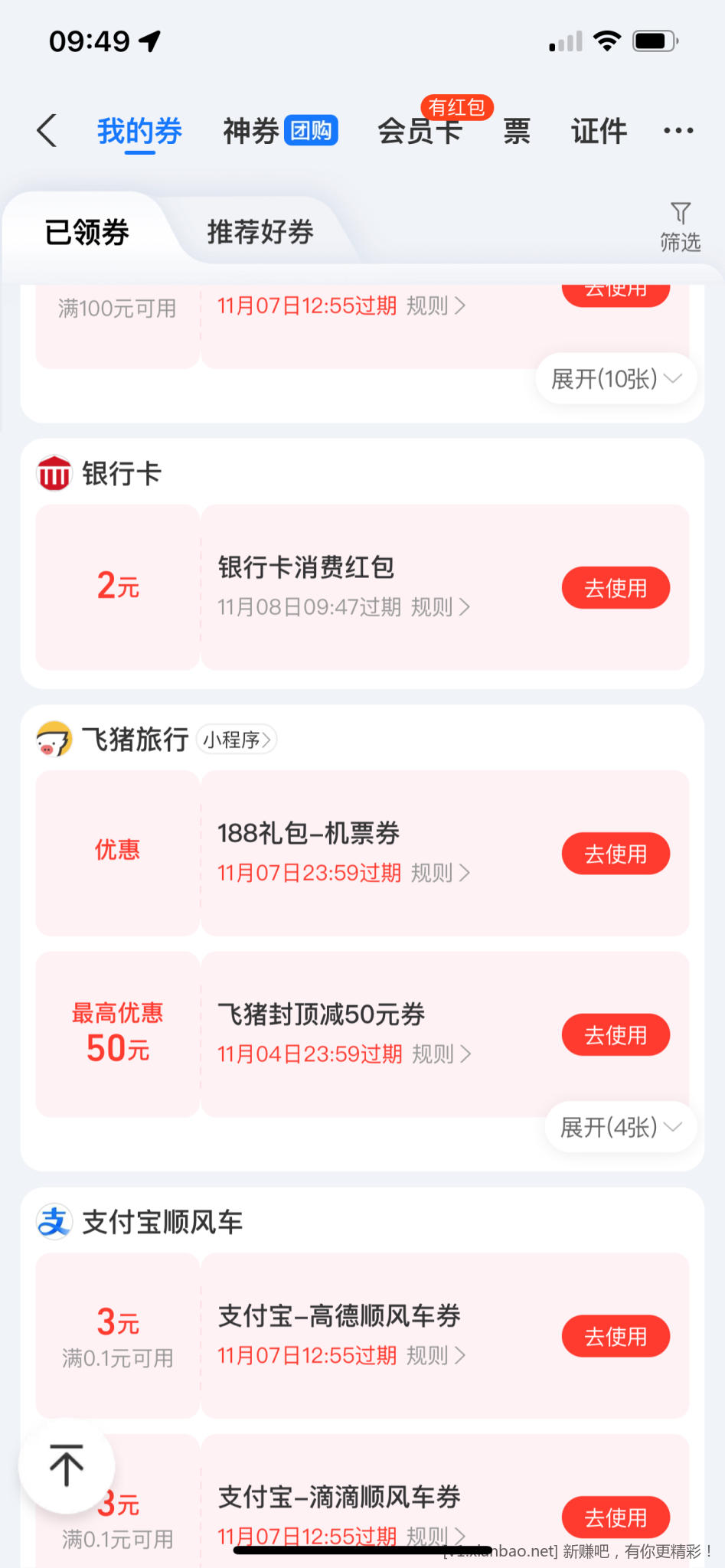The image size is (725, 1568).
Task: Open the ... more options icon
Action: [678, 130]
